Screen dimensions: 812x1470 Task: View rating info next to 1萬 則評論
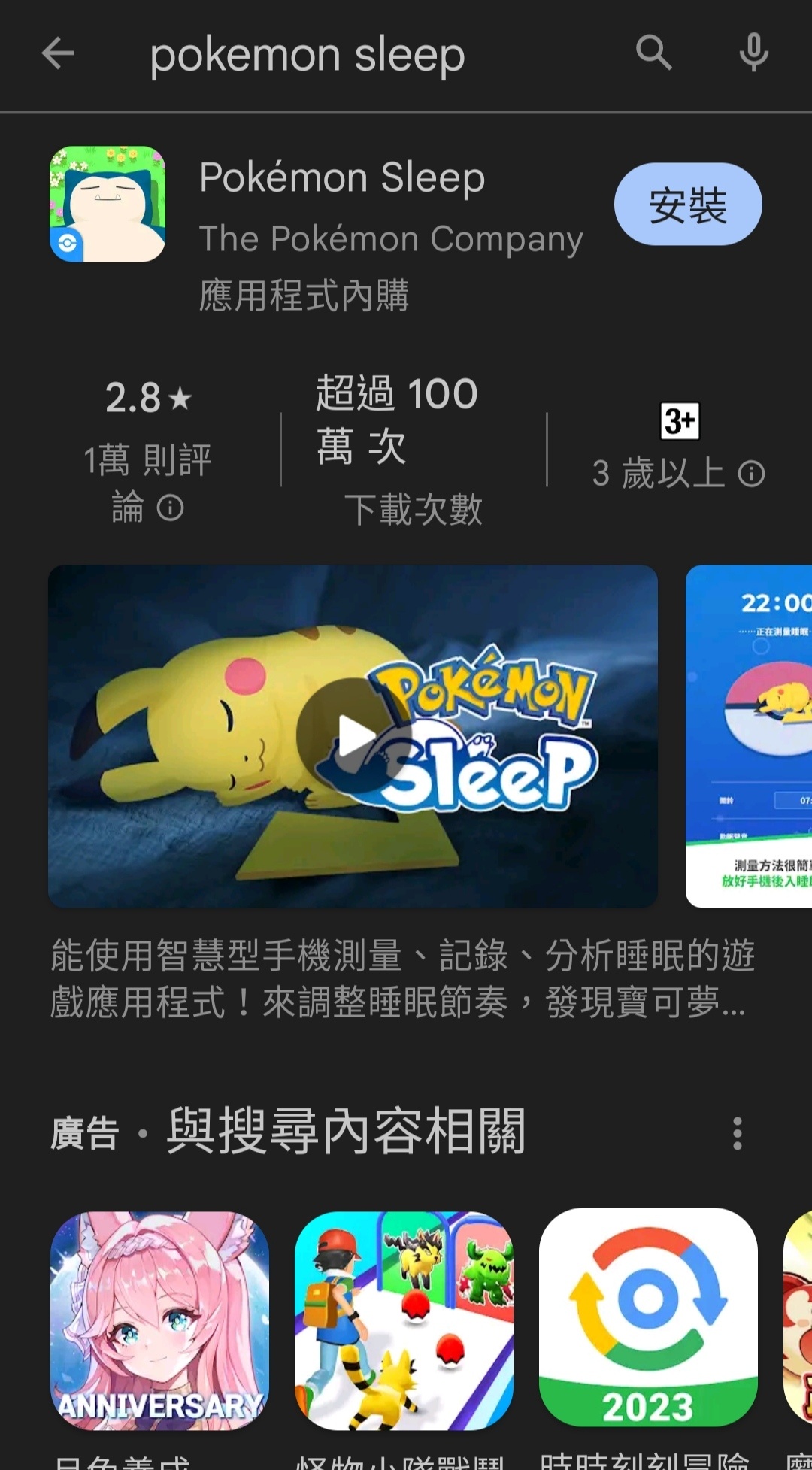click(x=171, y=508)
